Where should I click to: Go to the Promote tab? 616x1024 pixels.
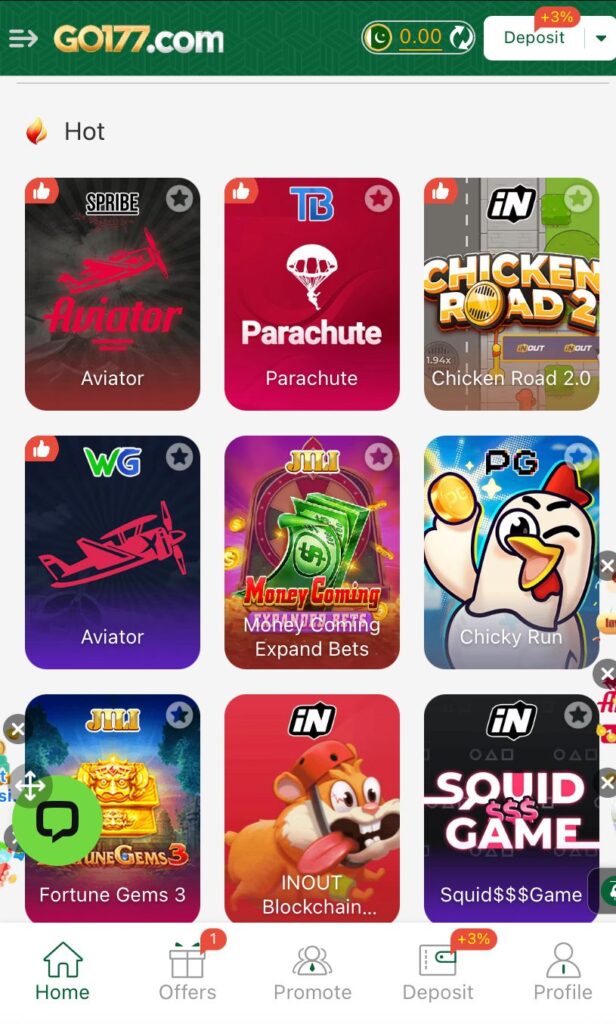pyautogui.click(x=312, y=972)
